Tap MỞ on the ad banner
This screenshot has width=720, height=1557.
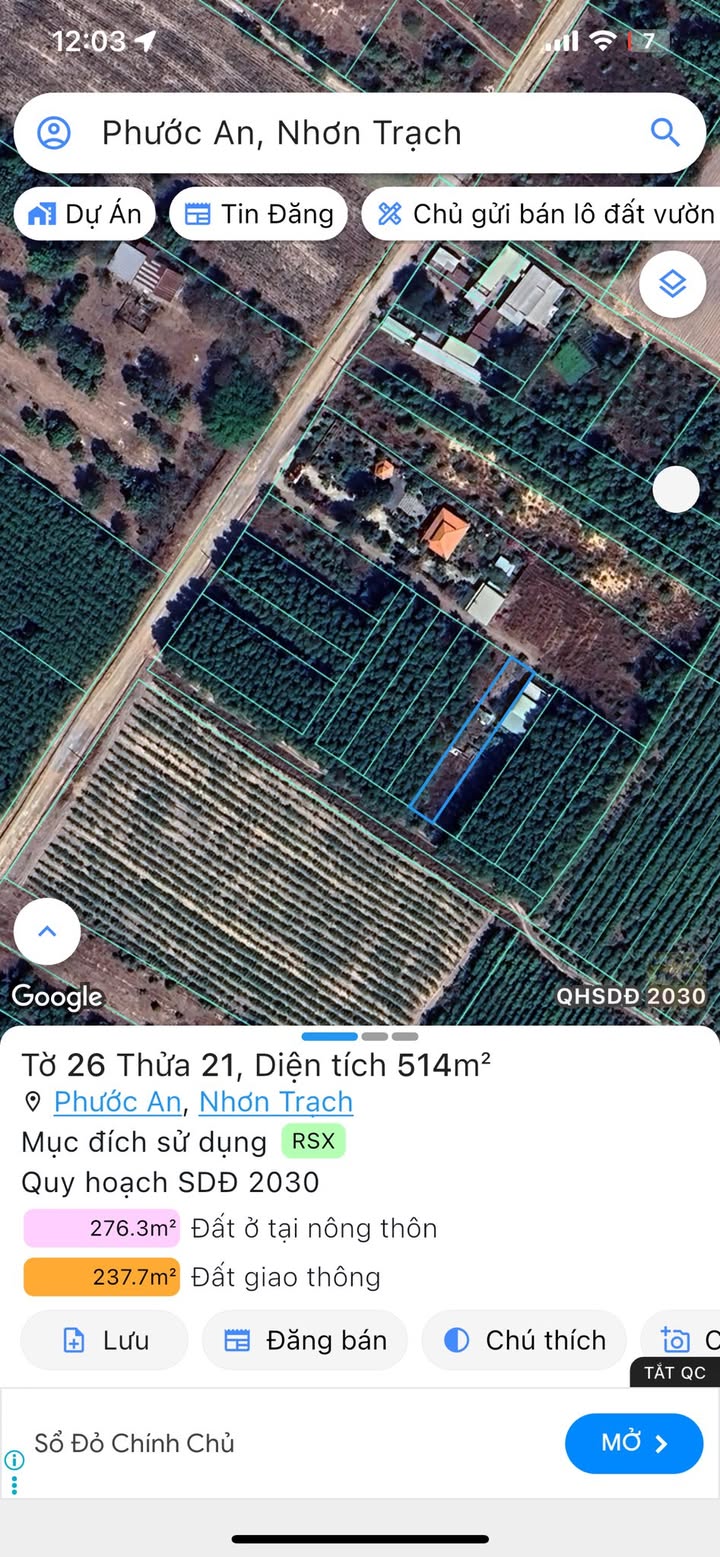634,1443
